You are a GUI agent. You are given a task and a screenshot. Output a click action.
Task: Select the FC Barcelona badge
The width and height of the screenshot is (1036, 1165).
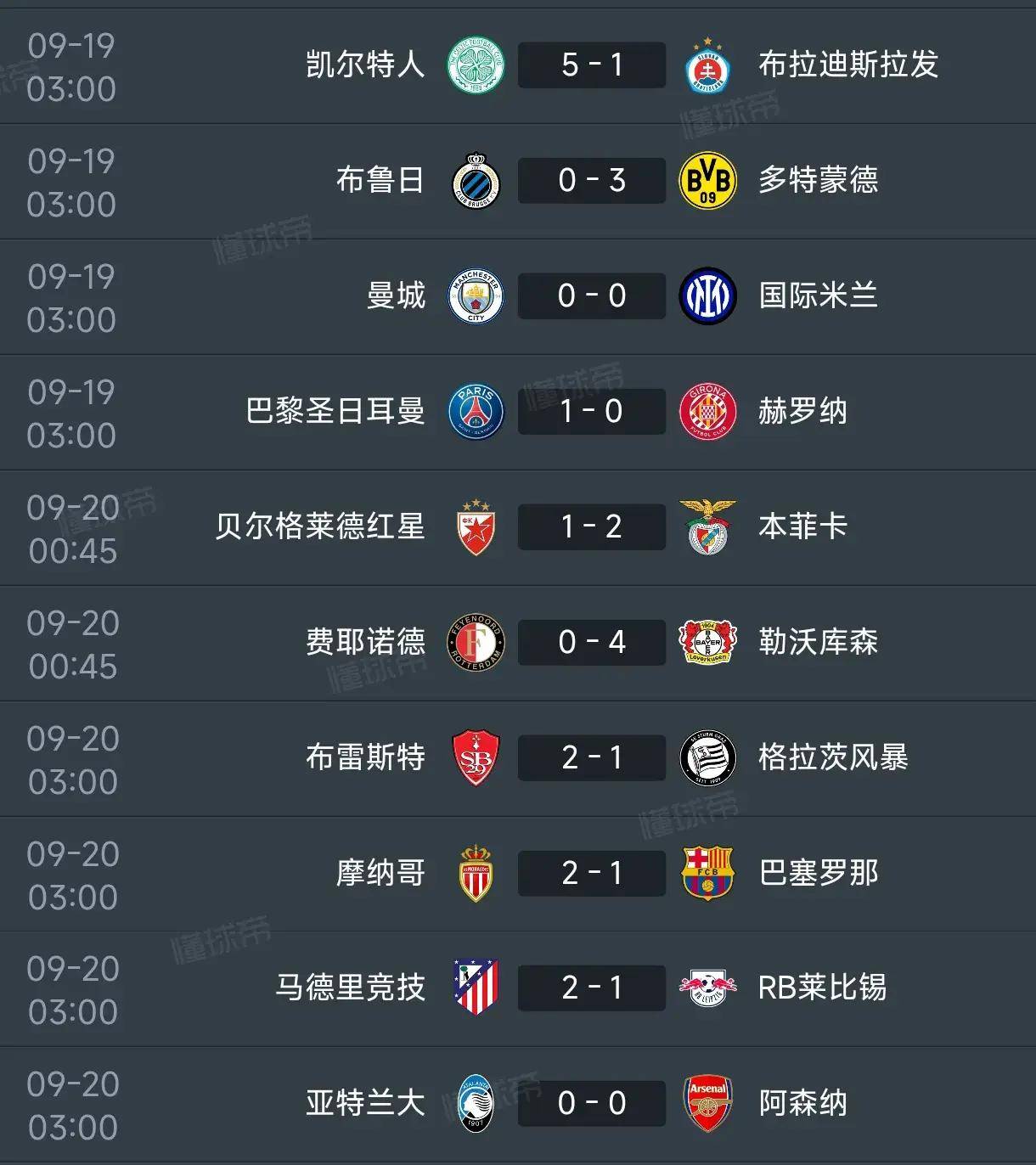point(706,873)
